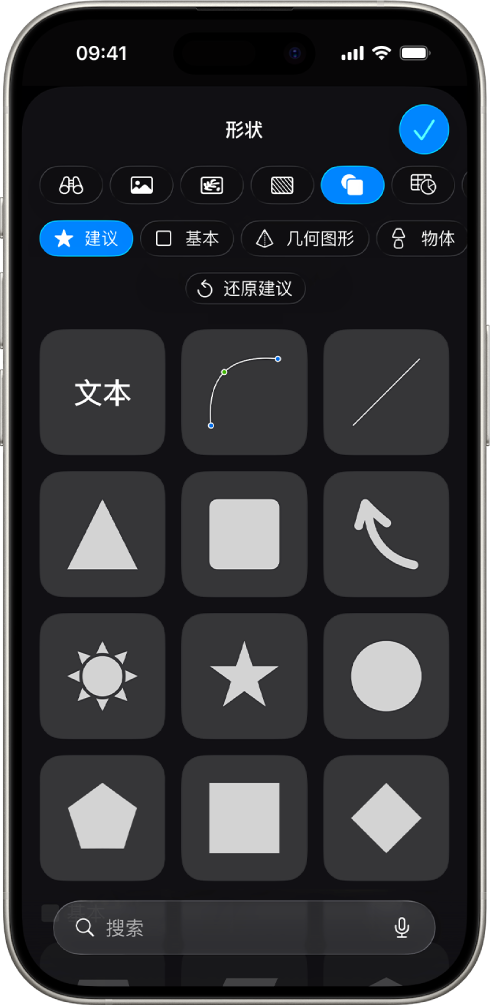This screenshot has height=1008, width=492.
Task: Add the triangle shape
Action: pos(102,534)
